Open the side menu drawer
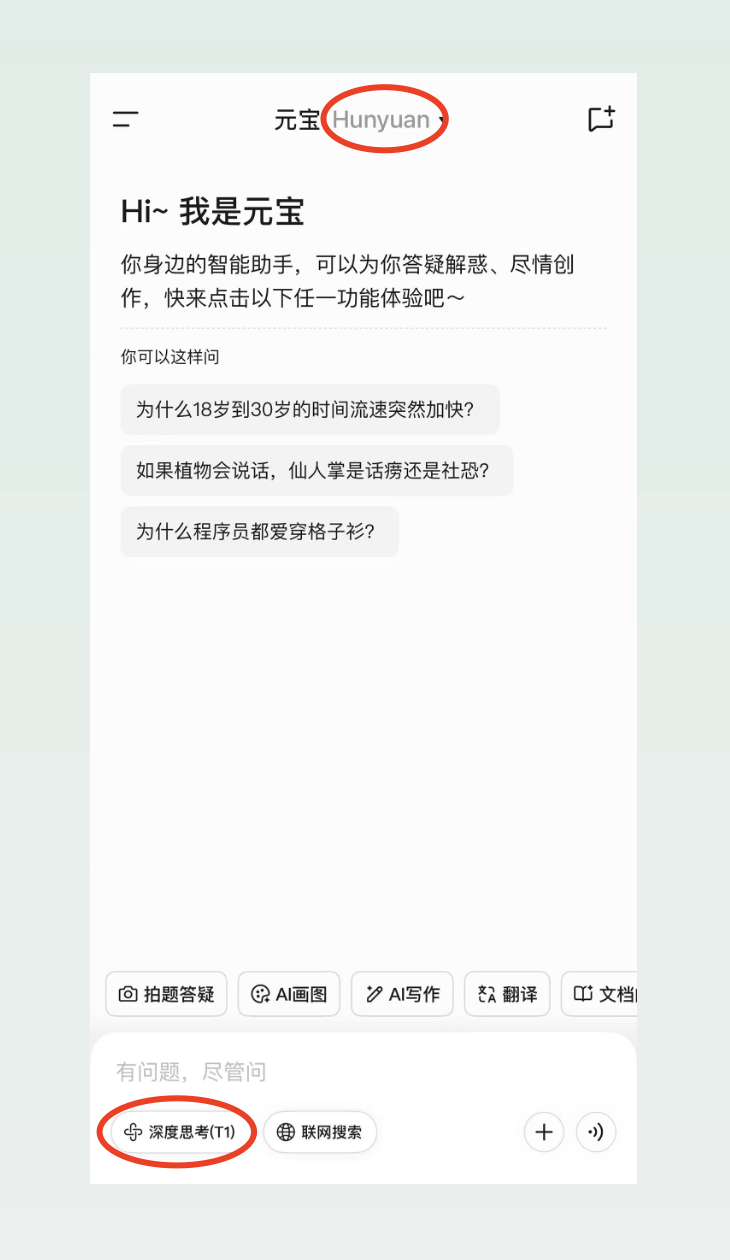Image resolution: width=730 pixels, height=1260 pixels. pos(125,120)
